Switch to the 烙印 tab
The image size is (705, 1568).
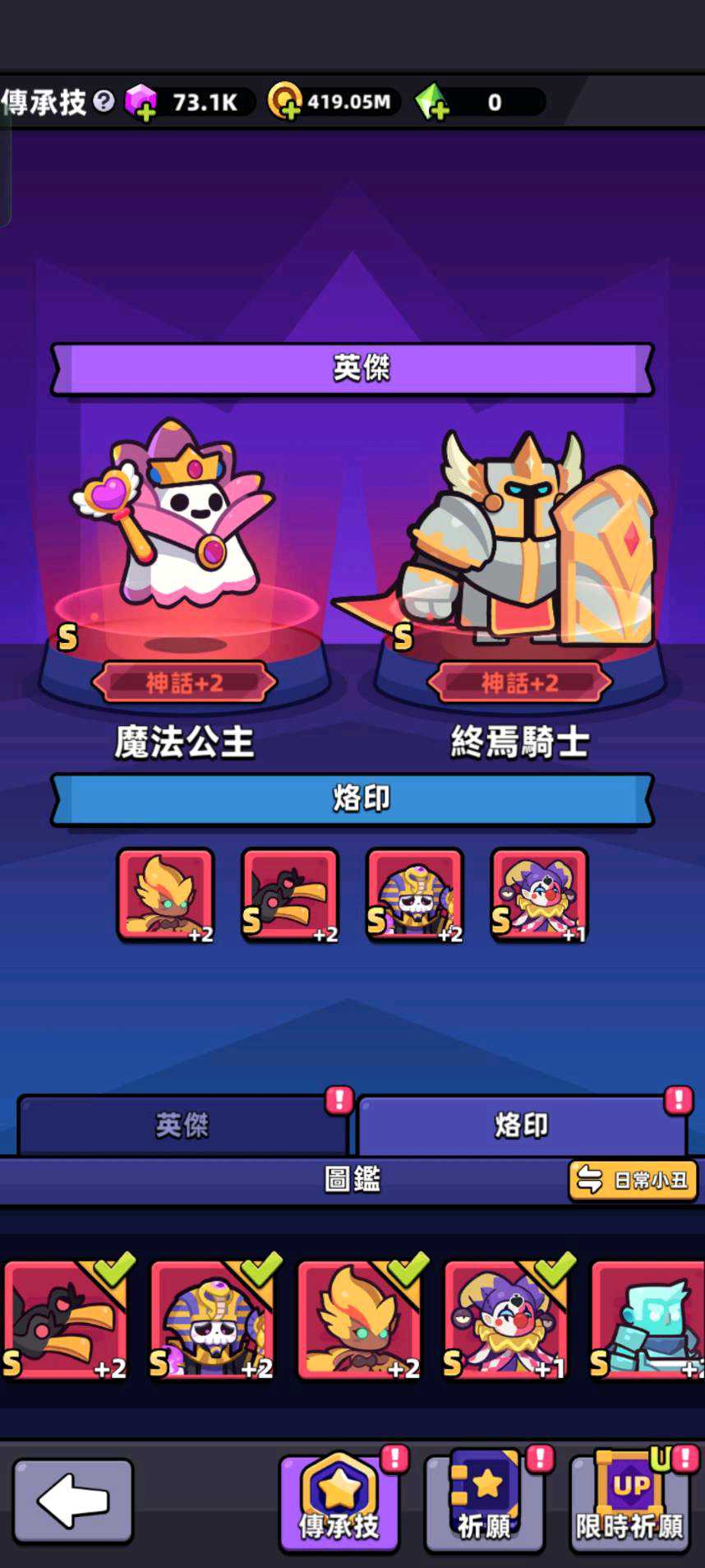pos(521,1125)
